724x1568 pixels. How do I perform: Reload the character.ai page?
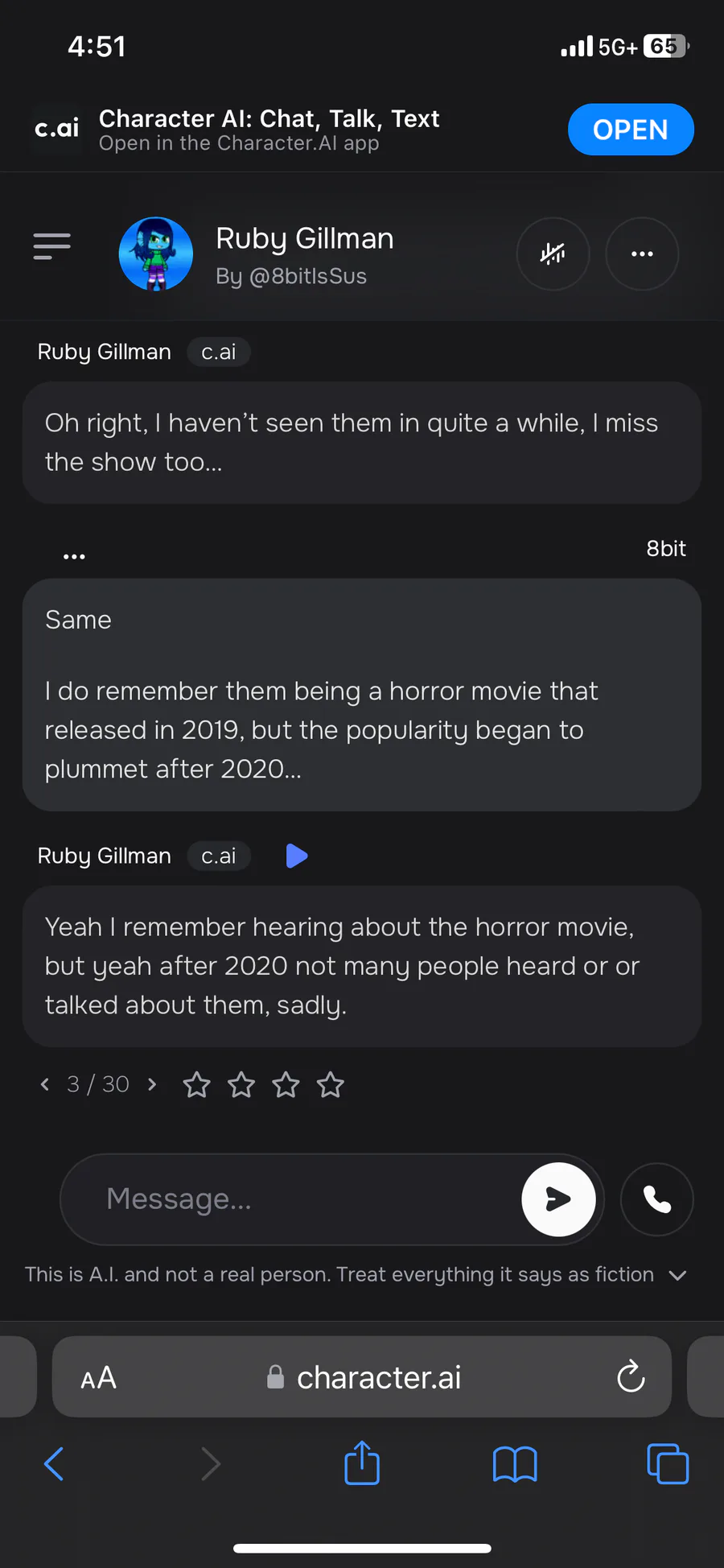(631, 1376)
